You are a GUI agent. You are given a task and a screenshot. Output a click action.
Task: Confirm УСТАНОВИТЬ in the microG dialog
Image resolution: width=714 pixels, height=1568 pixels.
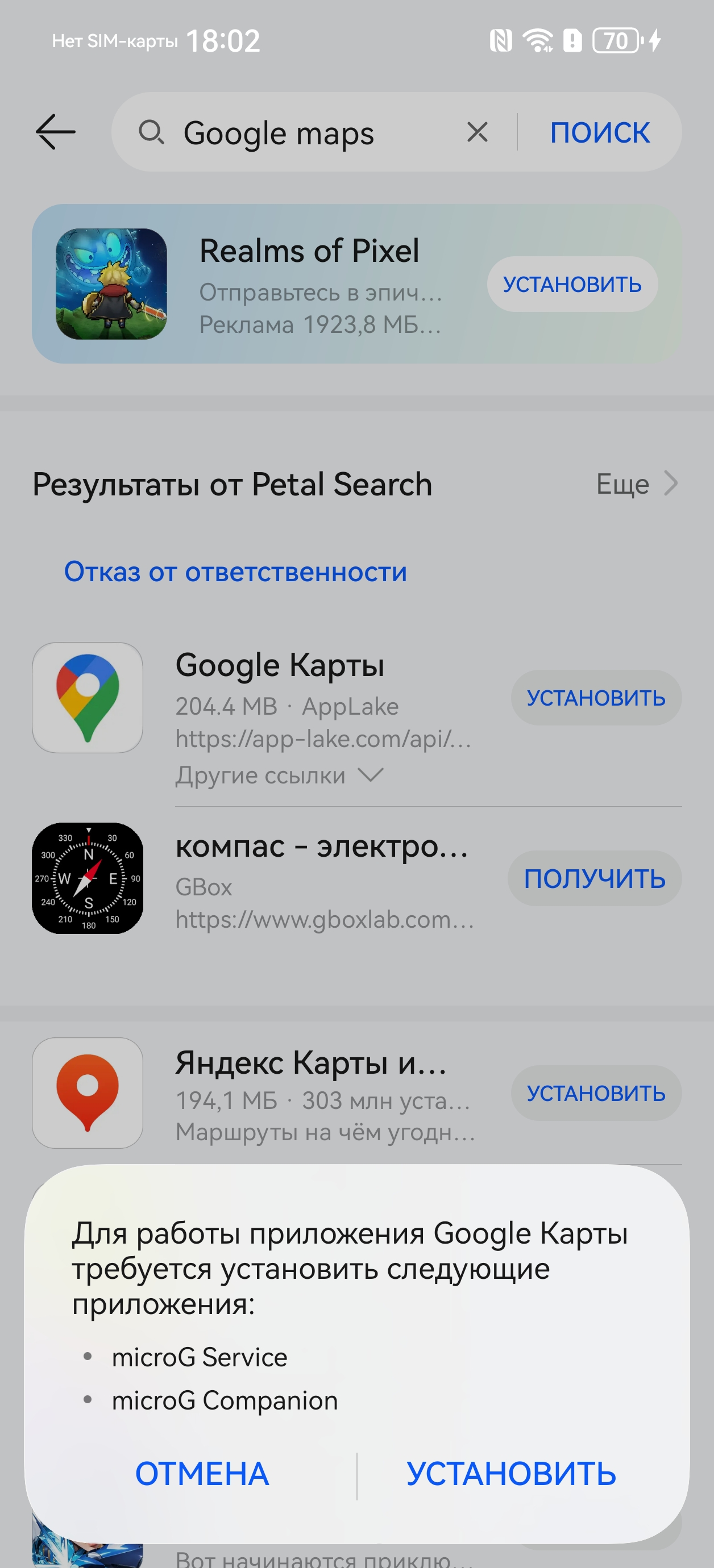pos(511,1474)
